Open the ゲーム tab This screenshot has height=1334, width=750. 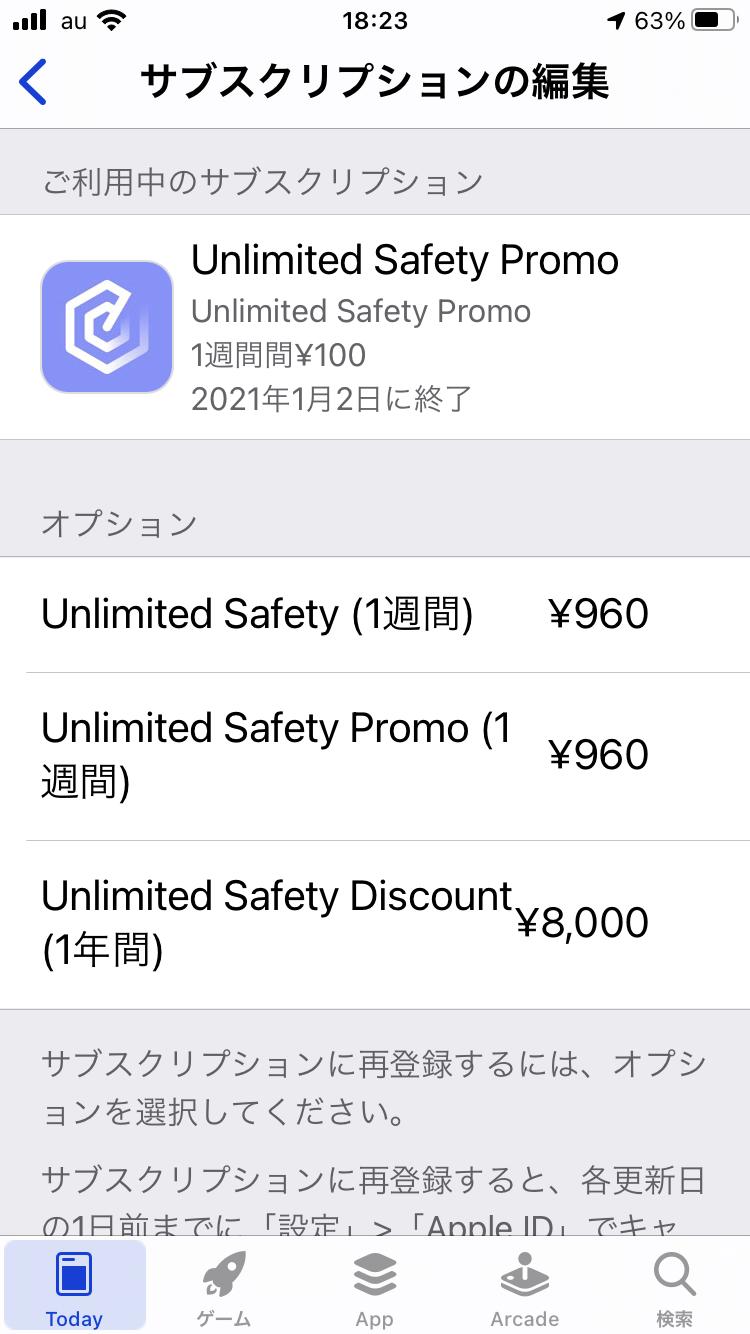click(225, 1288)
